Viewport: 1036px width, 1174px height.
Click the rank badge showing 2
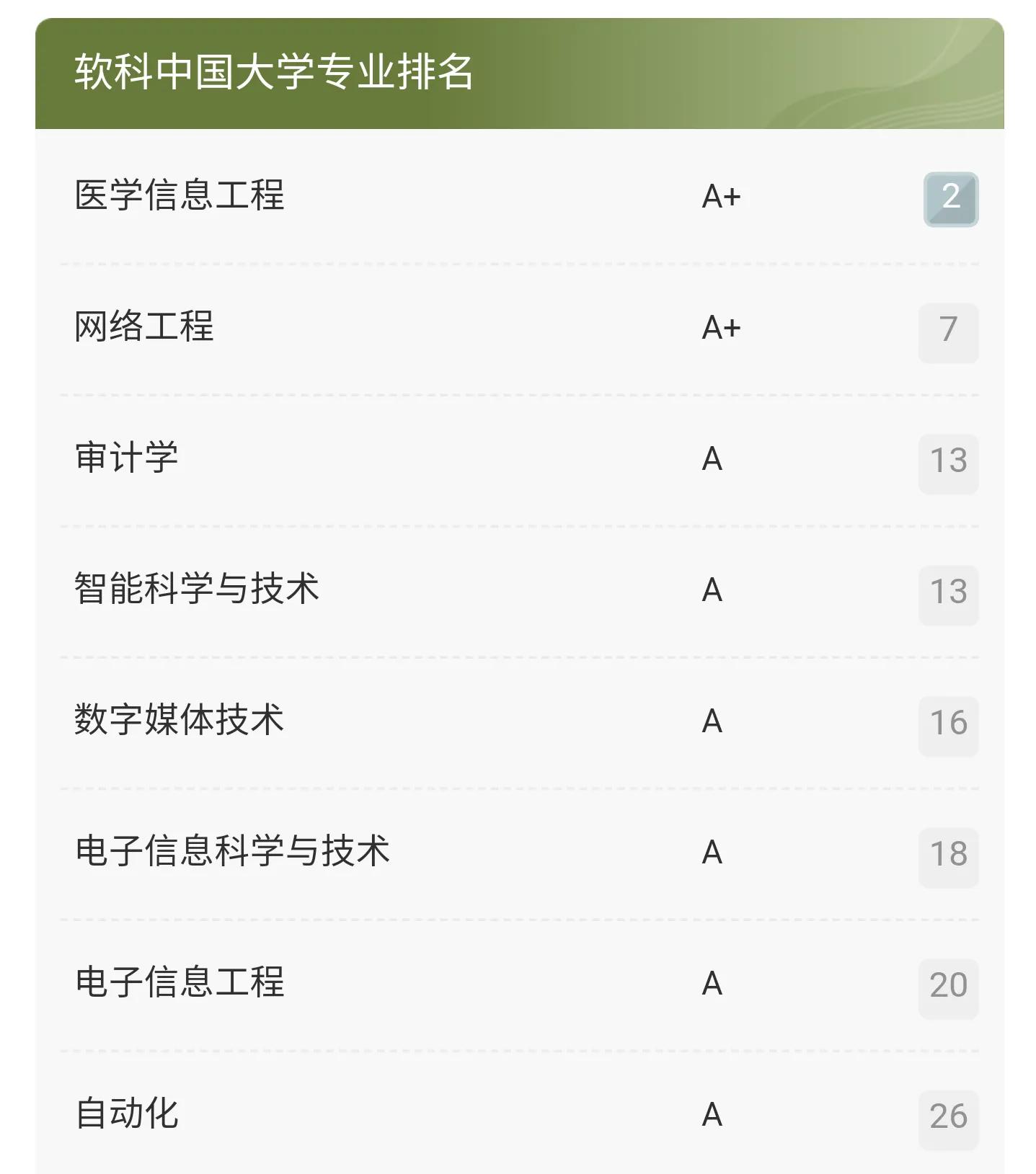click(949, 200)
